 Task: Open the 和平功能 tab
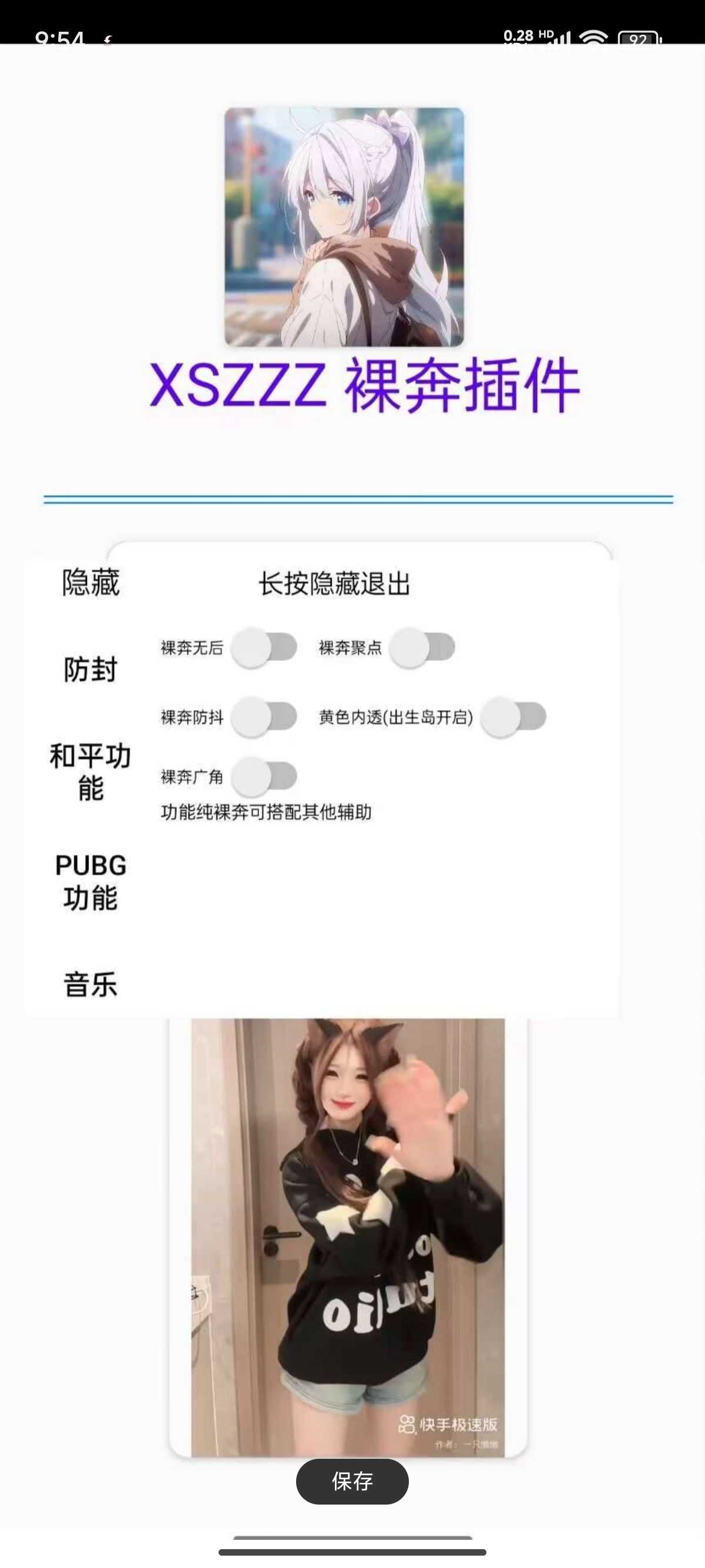pyautogui.click(x=90, y=772)
